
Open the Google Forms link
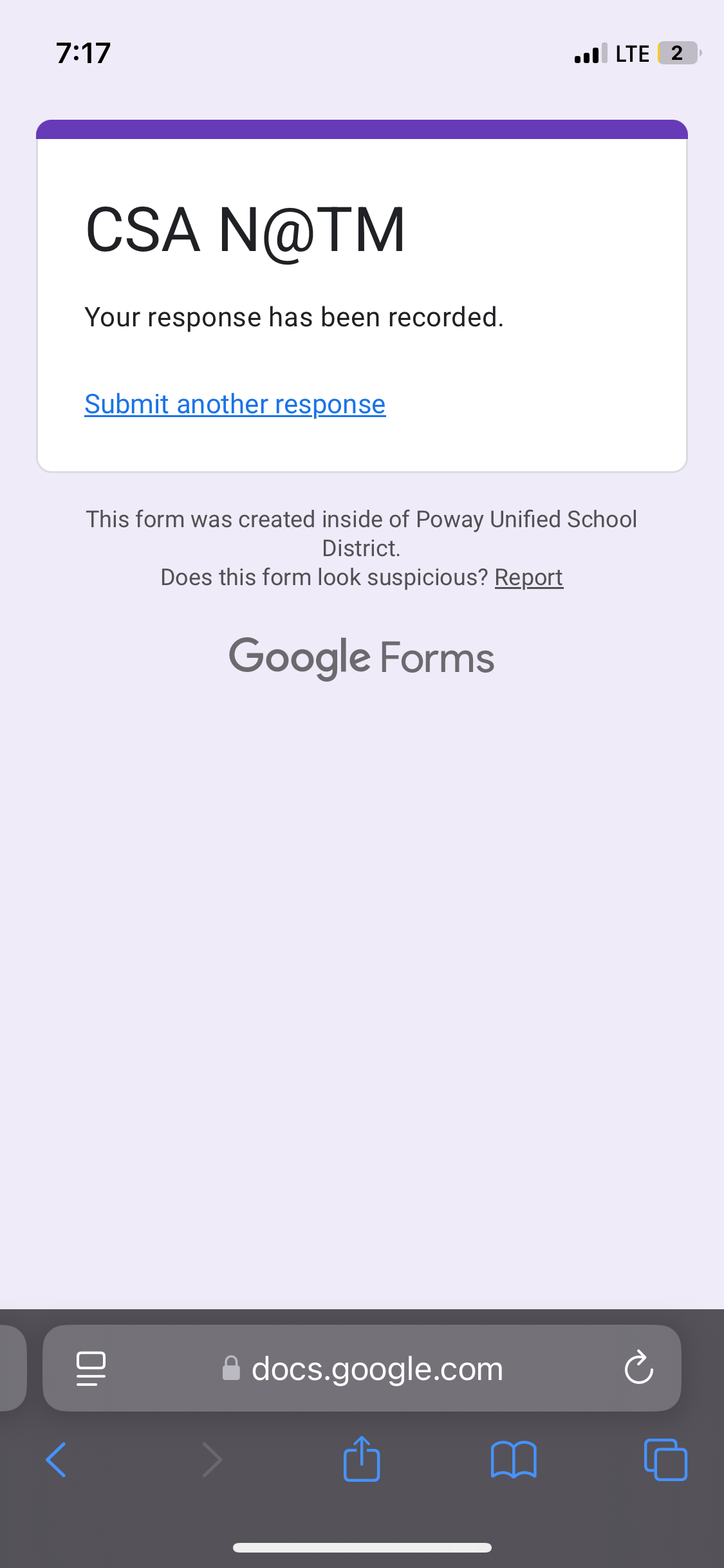click(x=362, y=657)
